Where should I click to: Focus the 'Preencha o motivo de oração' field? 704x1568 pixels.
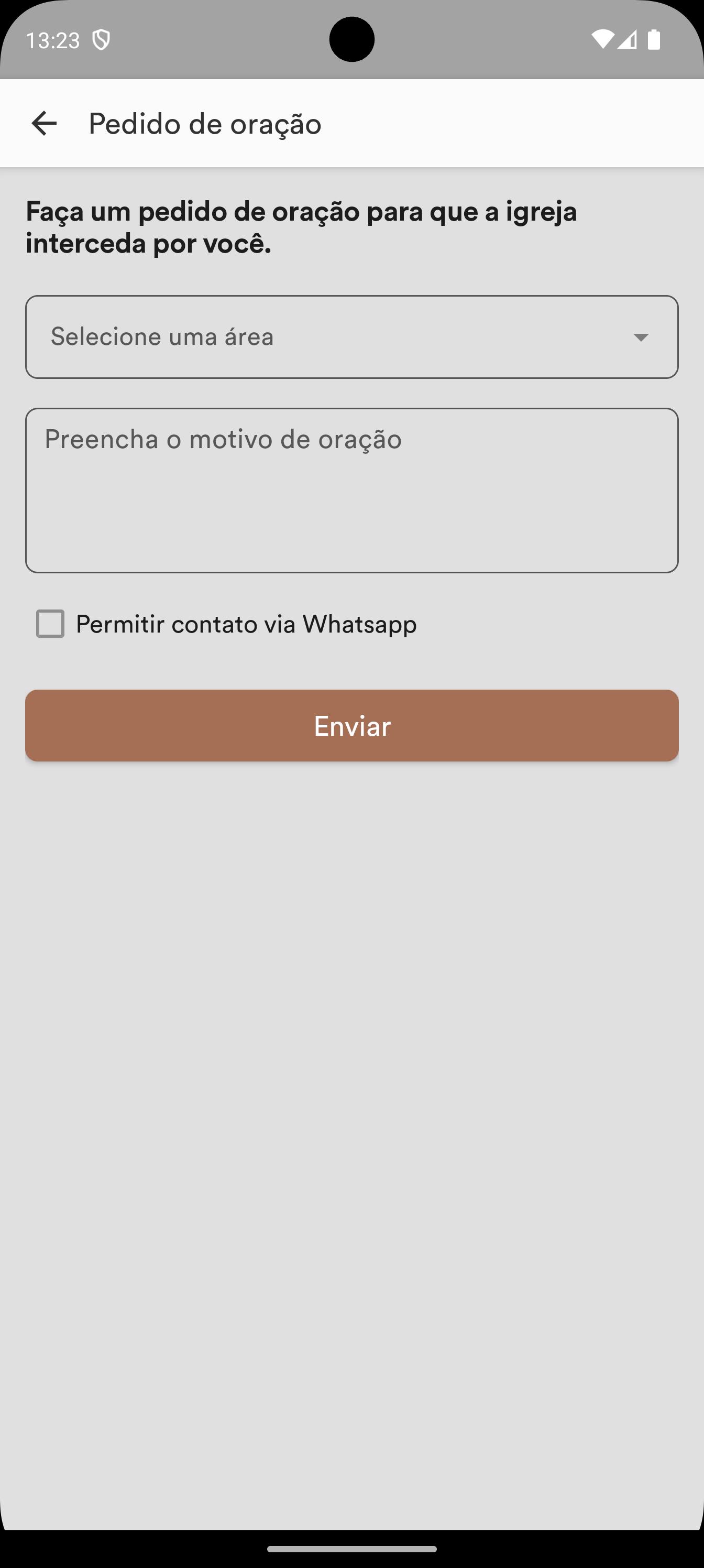[x=351, y=491]
